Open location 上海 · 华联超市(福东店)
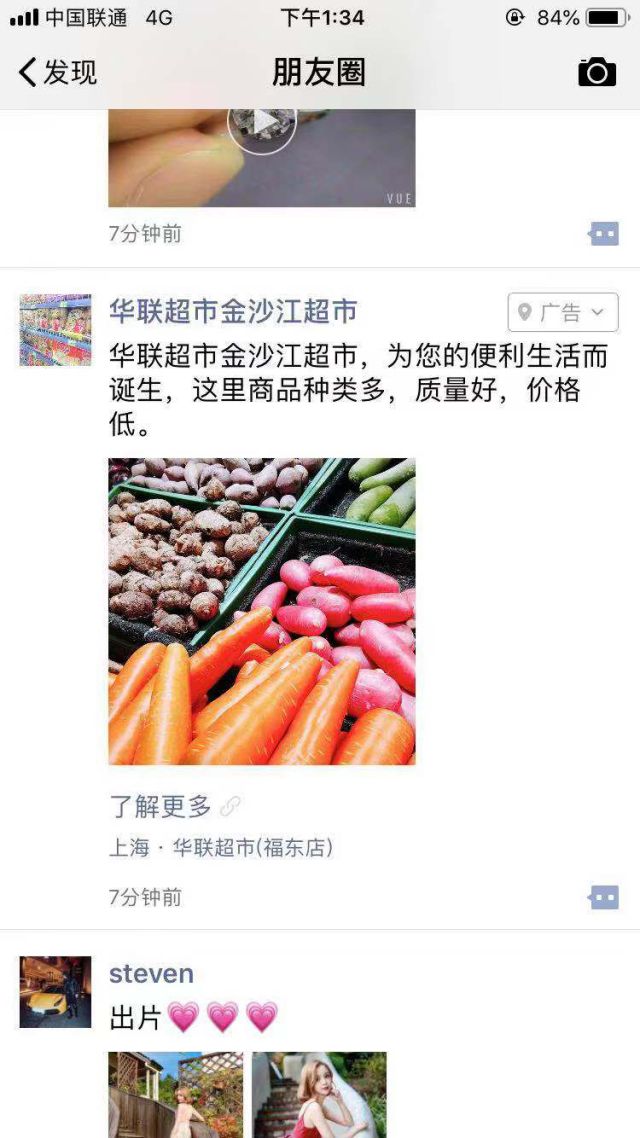 [x=221, y=848]
